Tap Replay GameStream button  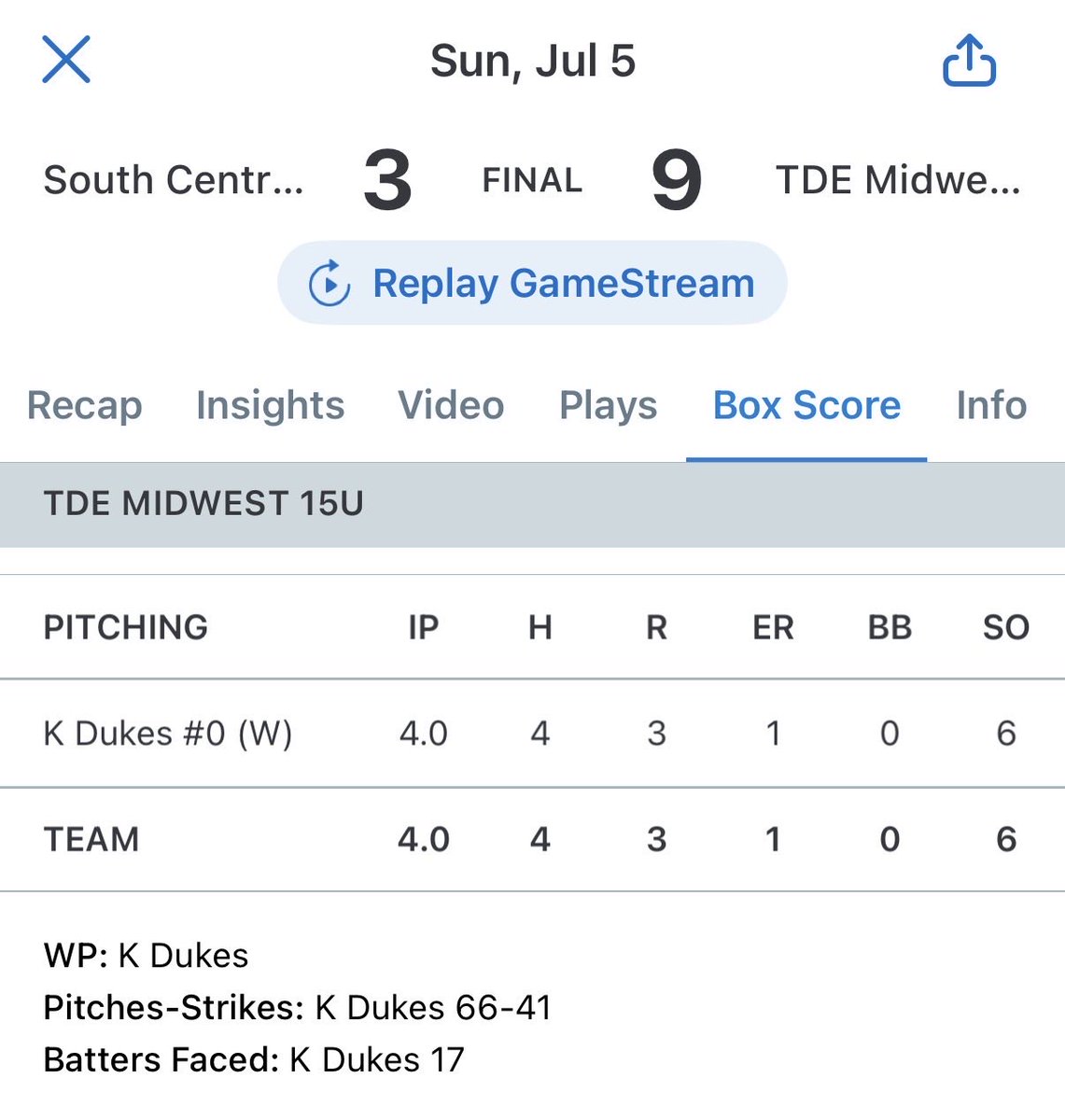532,283
